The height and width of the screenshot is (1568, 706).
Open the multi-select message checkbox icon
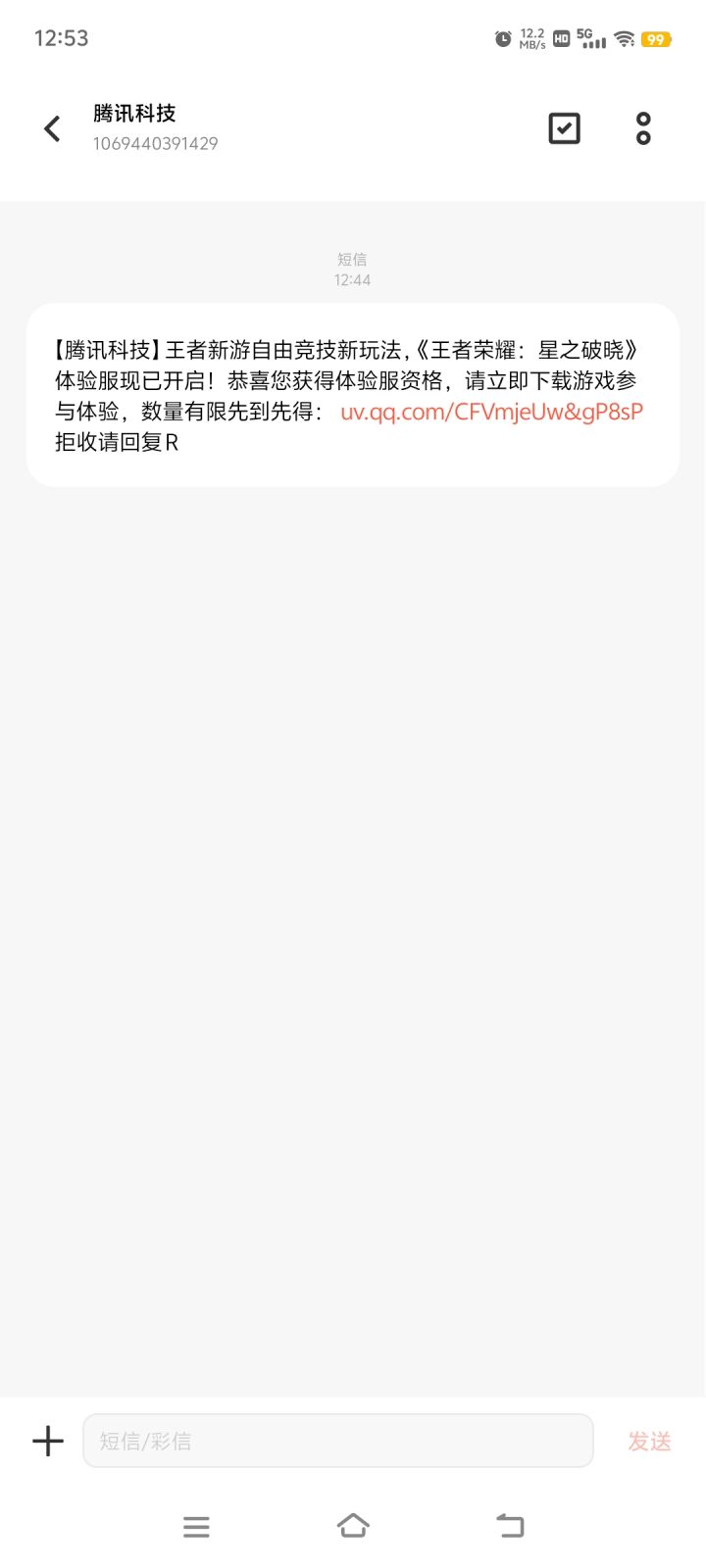564,128
